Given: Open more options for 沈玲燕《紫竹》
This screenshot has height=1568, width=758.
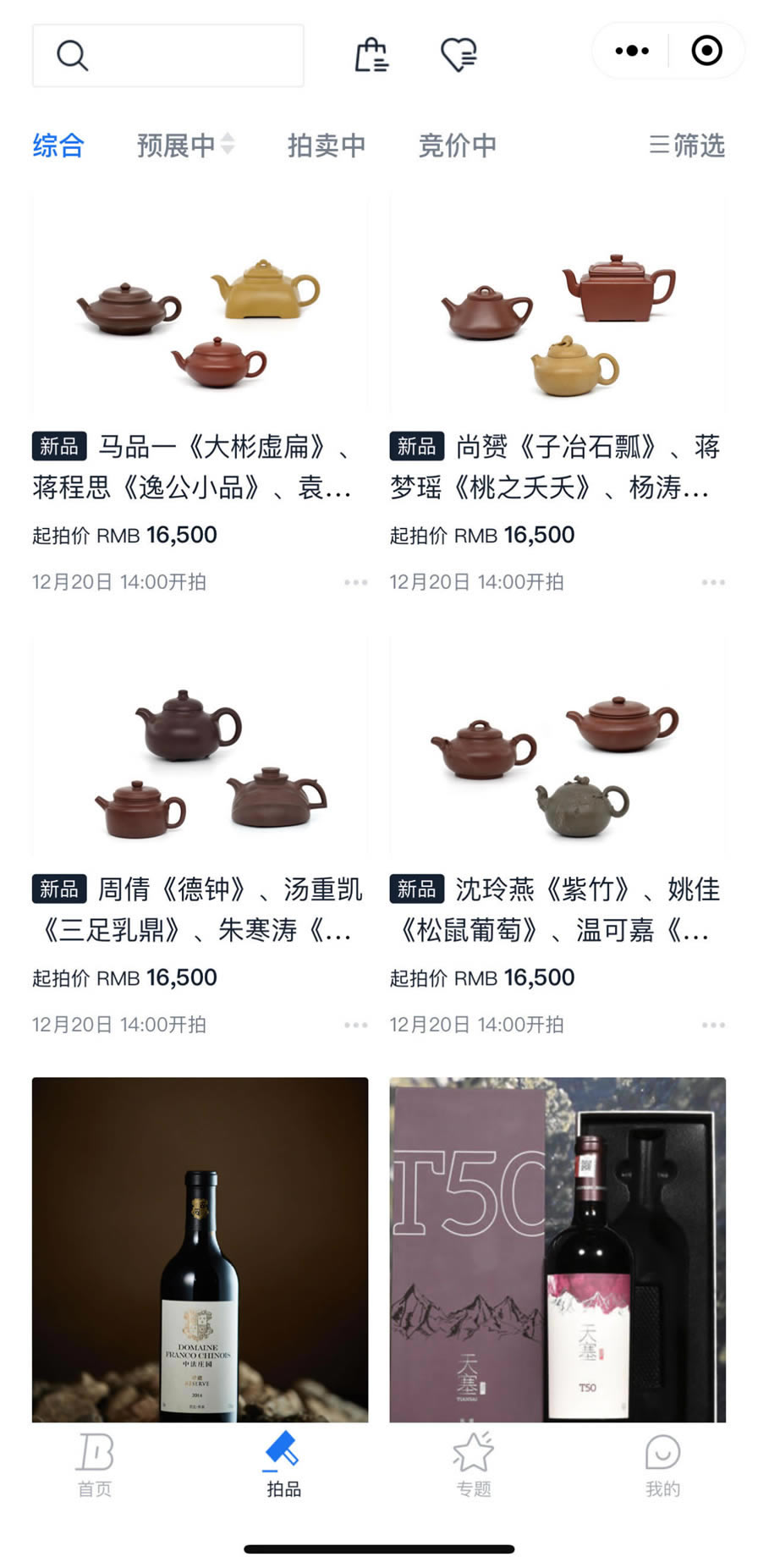Looking at the screenshot, I should [x=712, y=1025].
